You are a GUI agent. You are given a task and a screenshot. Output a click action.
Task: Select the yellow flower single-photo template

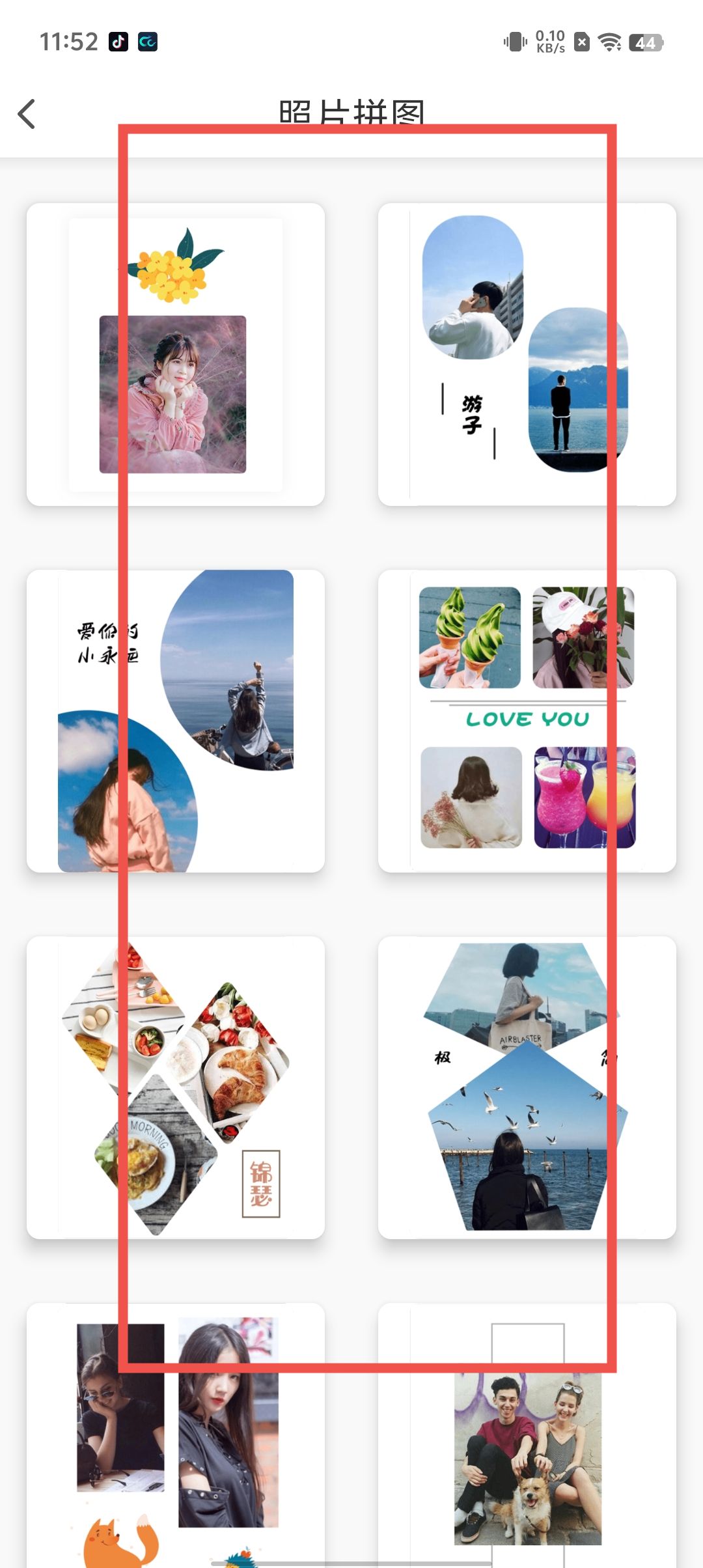175,355
